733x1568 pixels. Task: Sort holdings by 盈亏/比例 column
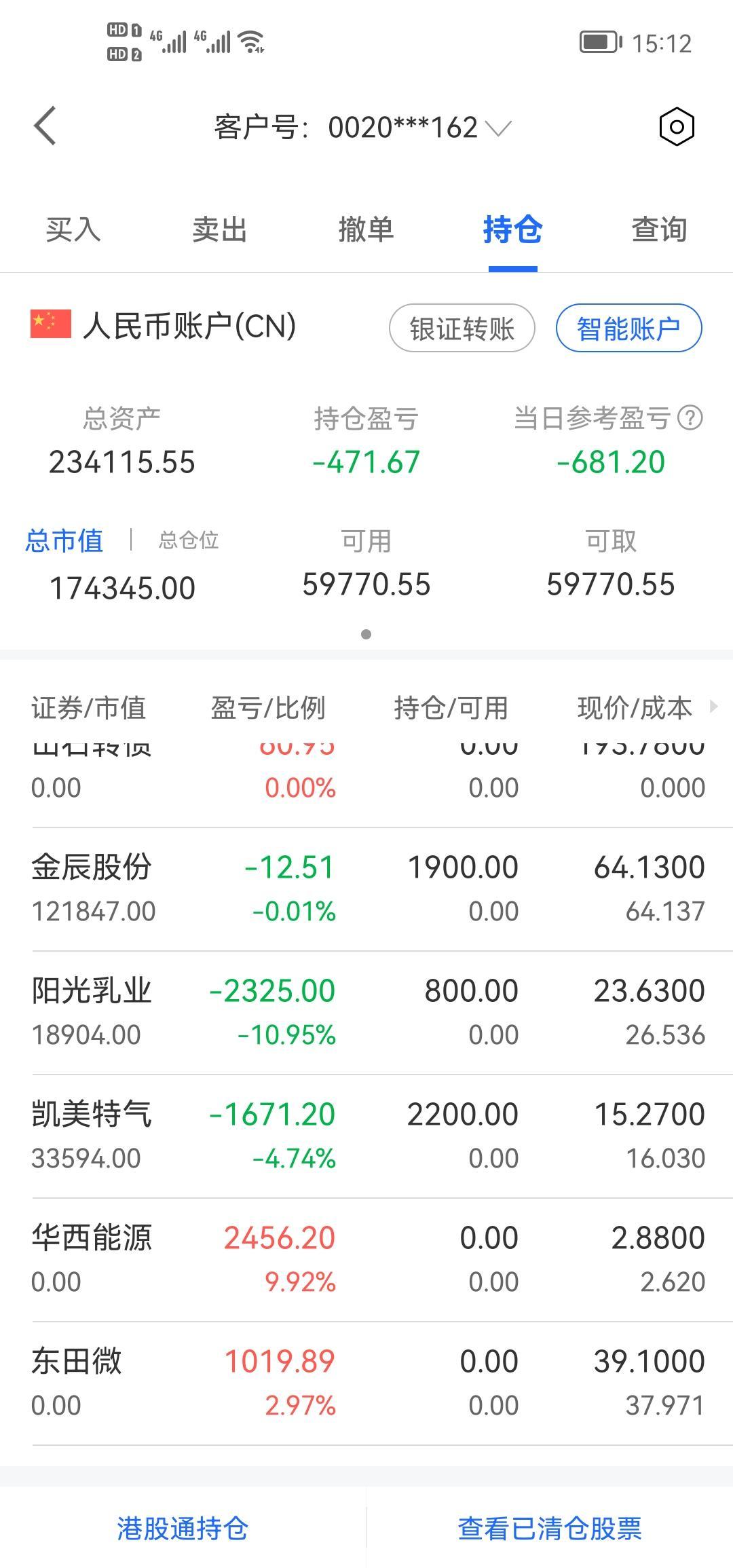(268, 708)
